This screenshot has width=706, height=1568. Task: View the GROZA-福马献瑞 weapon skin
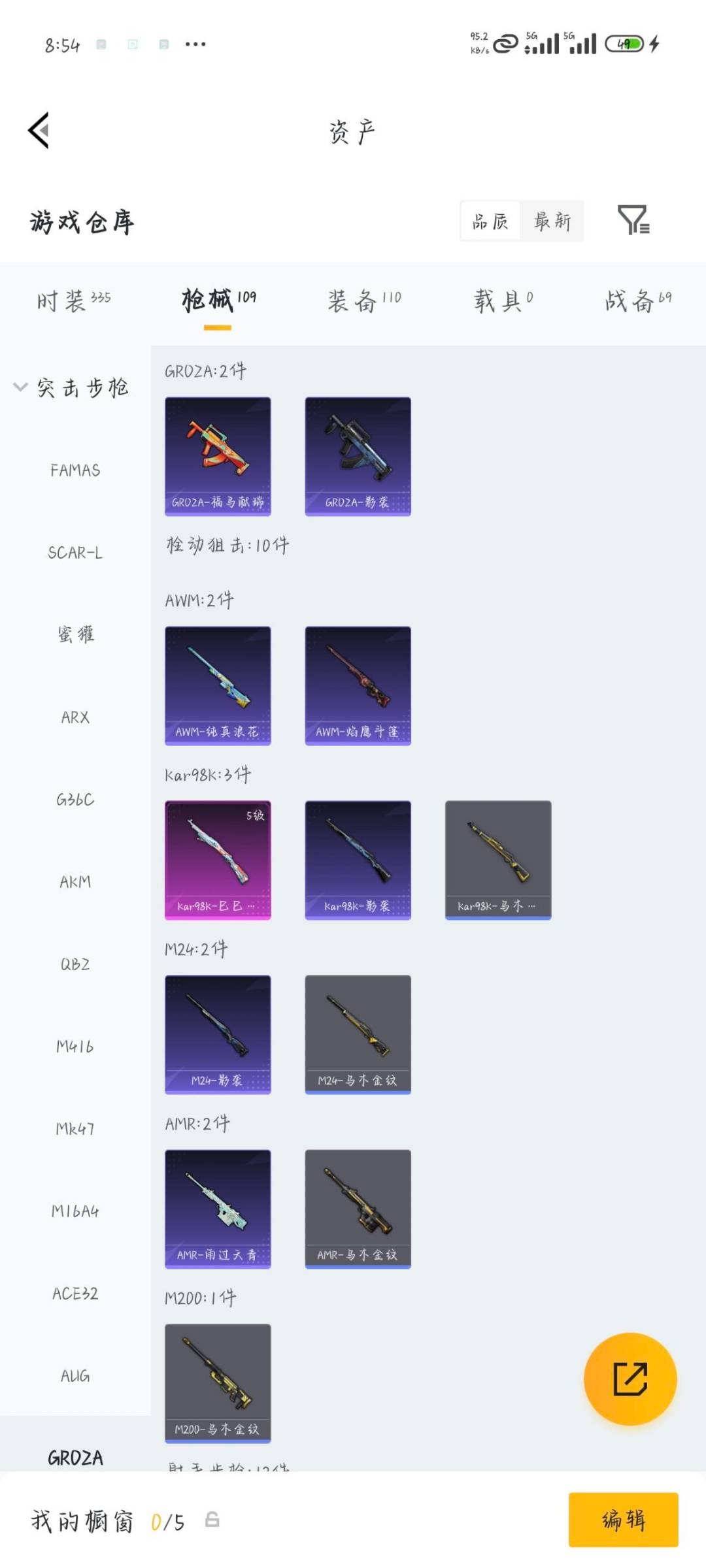coord(218,455)
